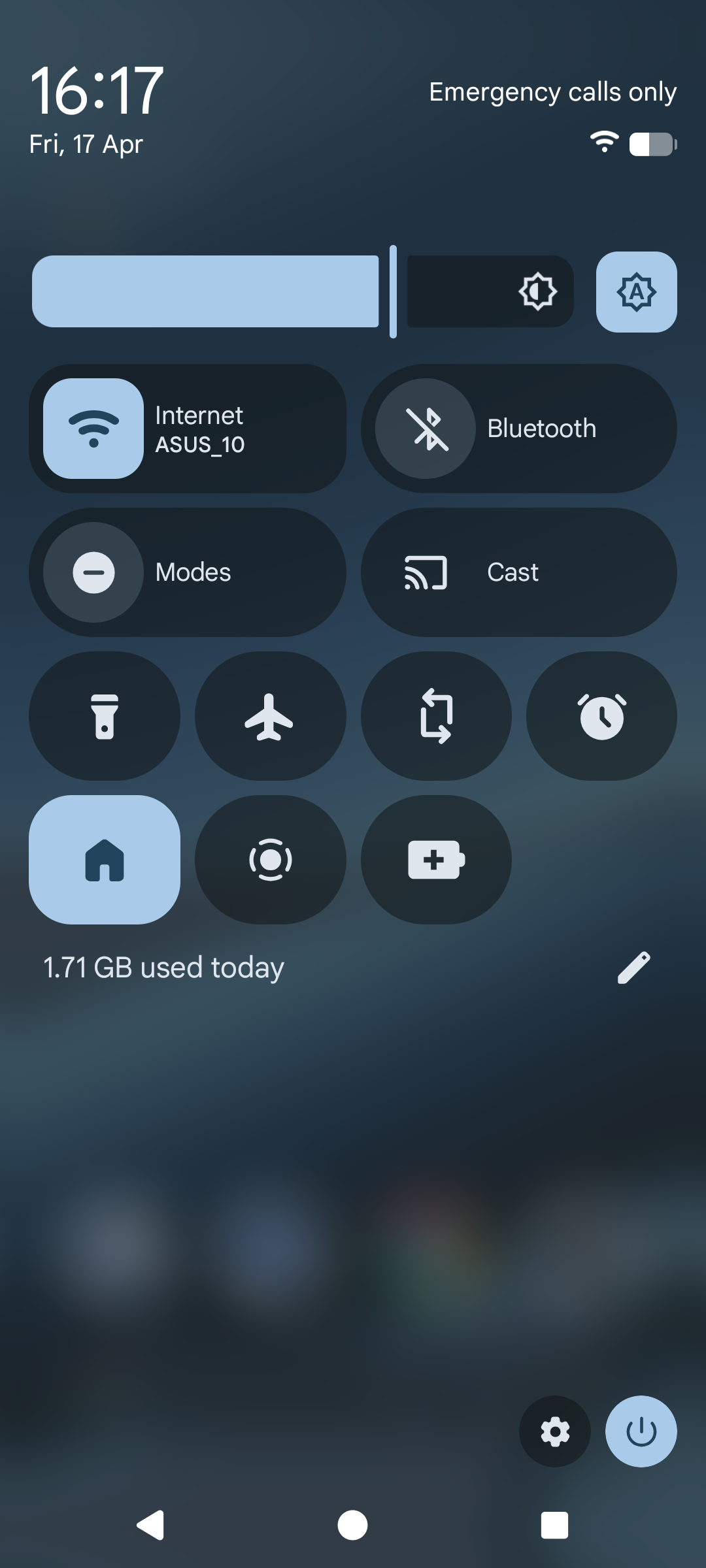
Task: Tap the Home controls tile
Action: (105, 860)
